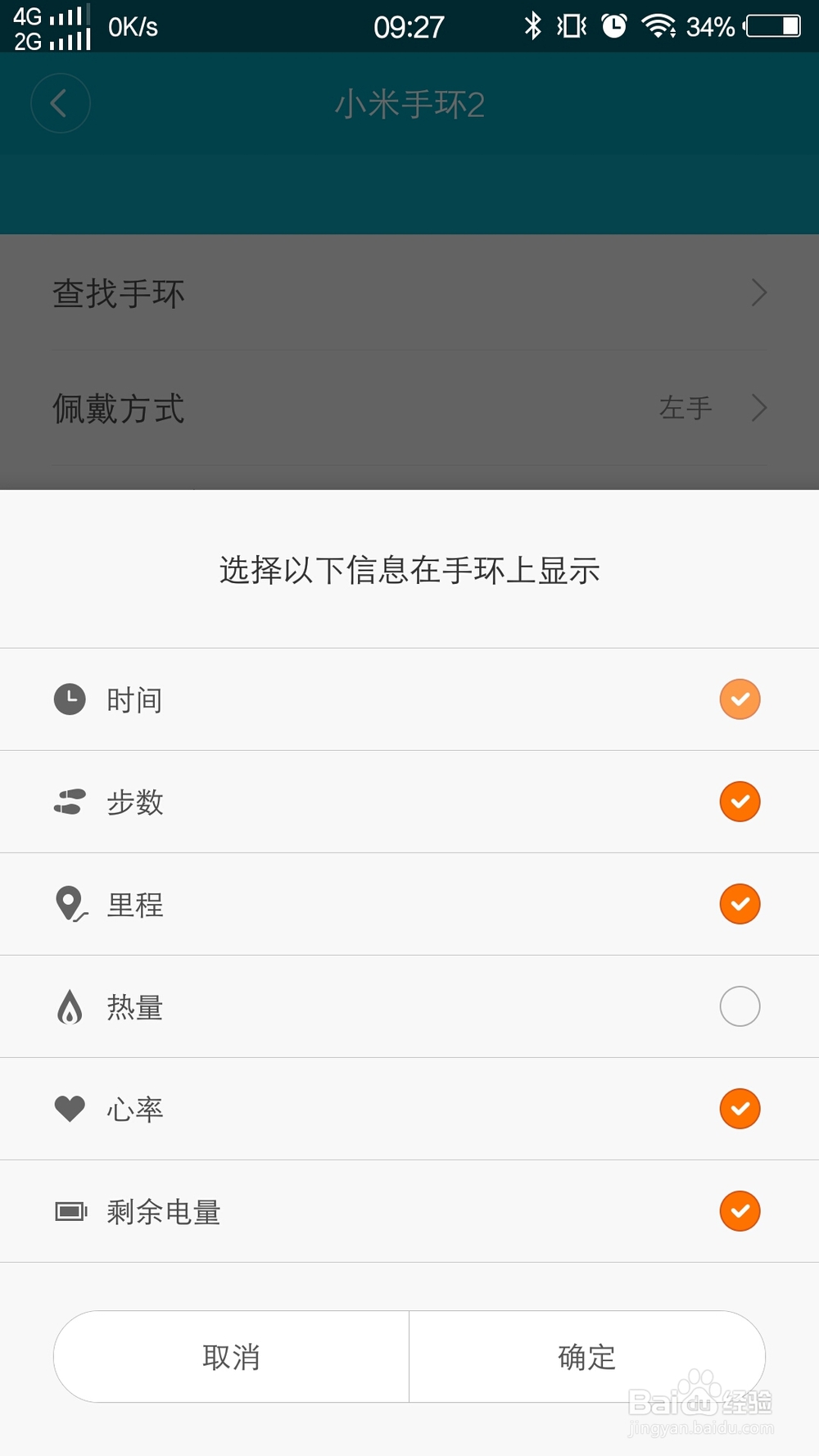Click the heart icon beside 心率
Image resolution: width=819 pixels, height=1456 pixels.
69,1109
